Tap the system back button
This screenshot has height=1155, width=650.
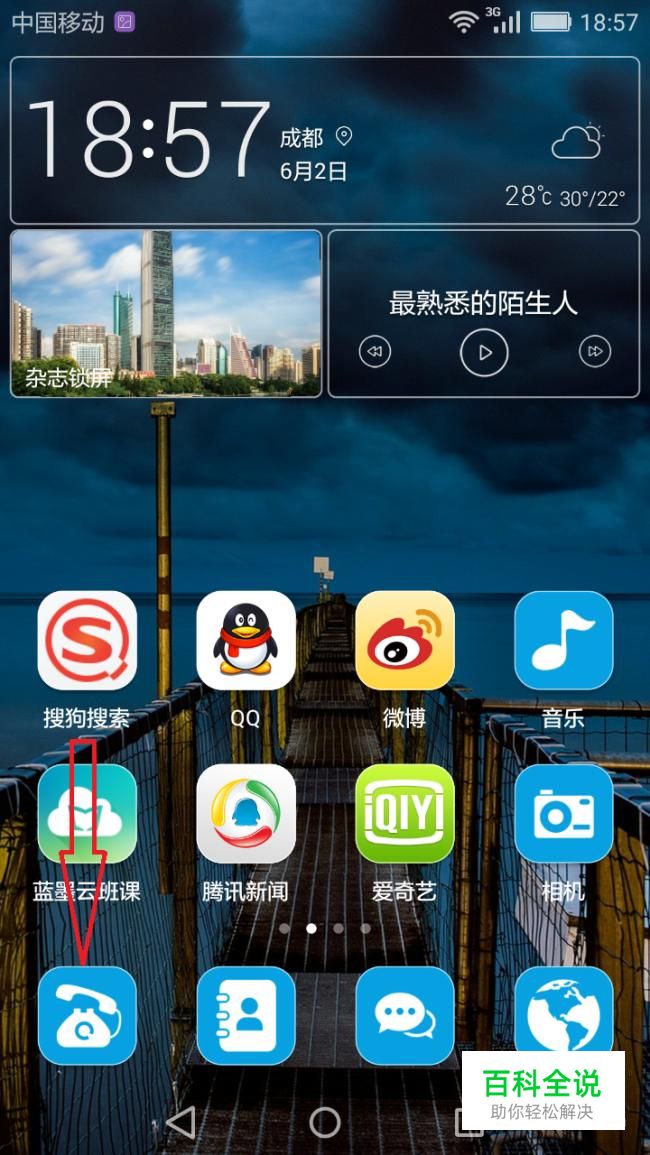[181, 1122]
